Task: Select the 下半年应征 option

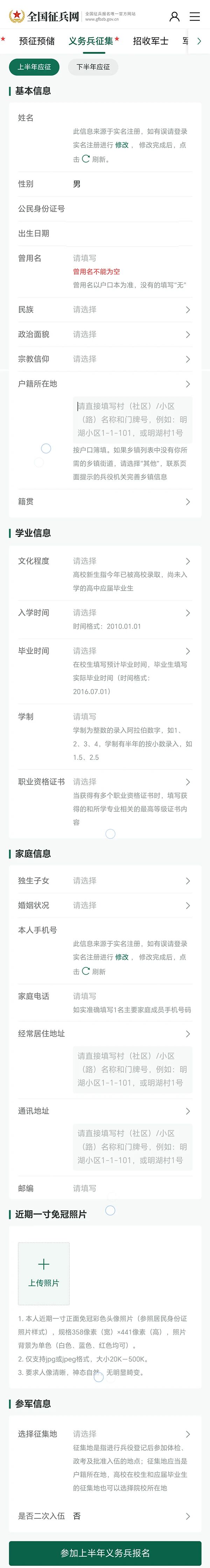Action: click(93, 67)
